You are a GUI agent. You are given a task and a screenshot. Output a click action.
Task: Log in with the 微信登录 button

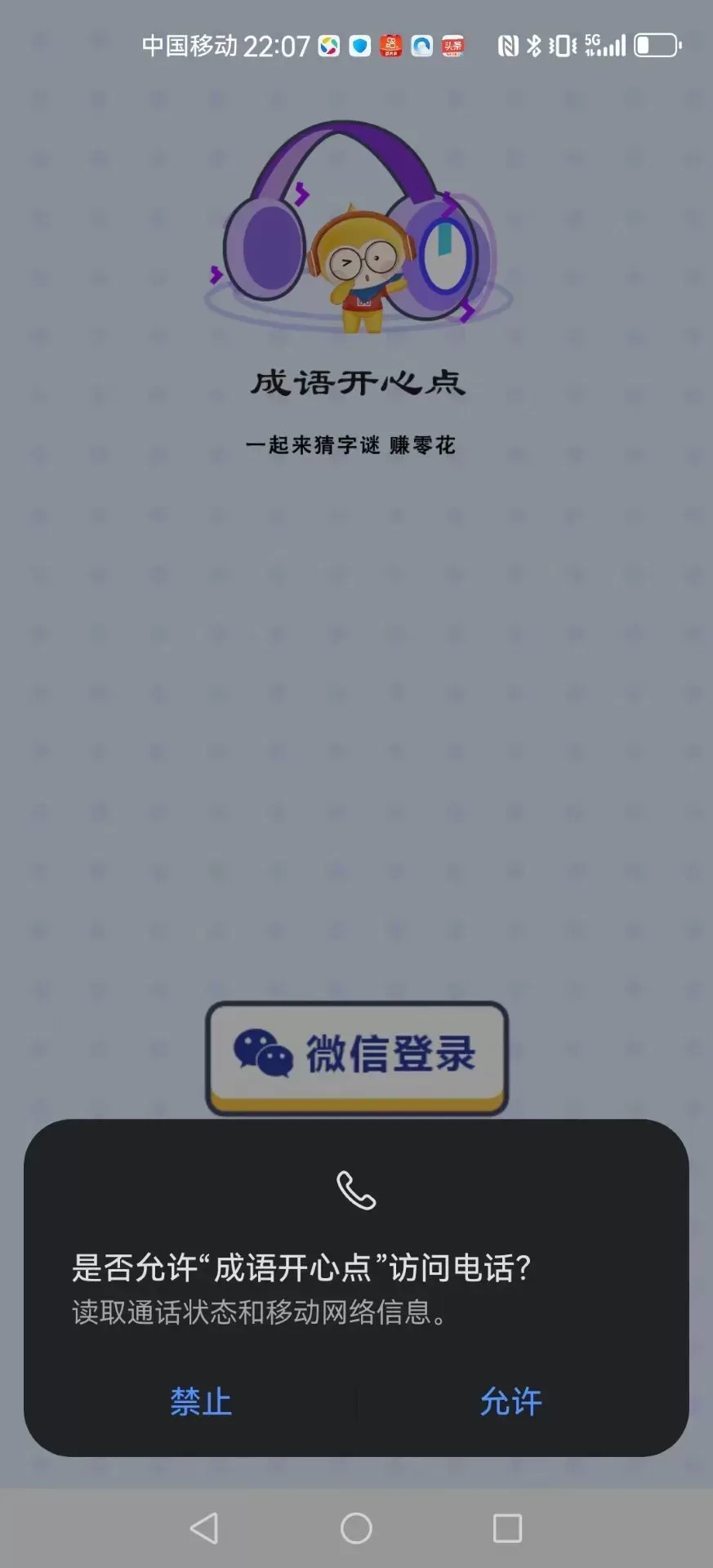click(x=357, y=1058)
